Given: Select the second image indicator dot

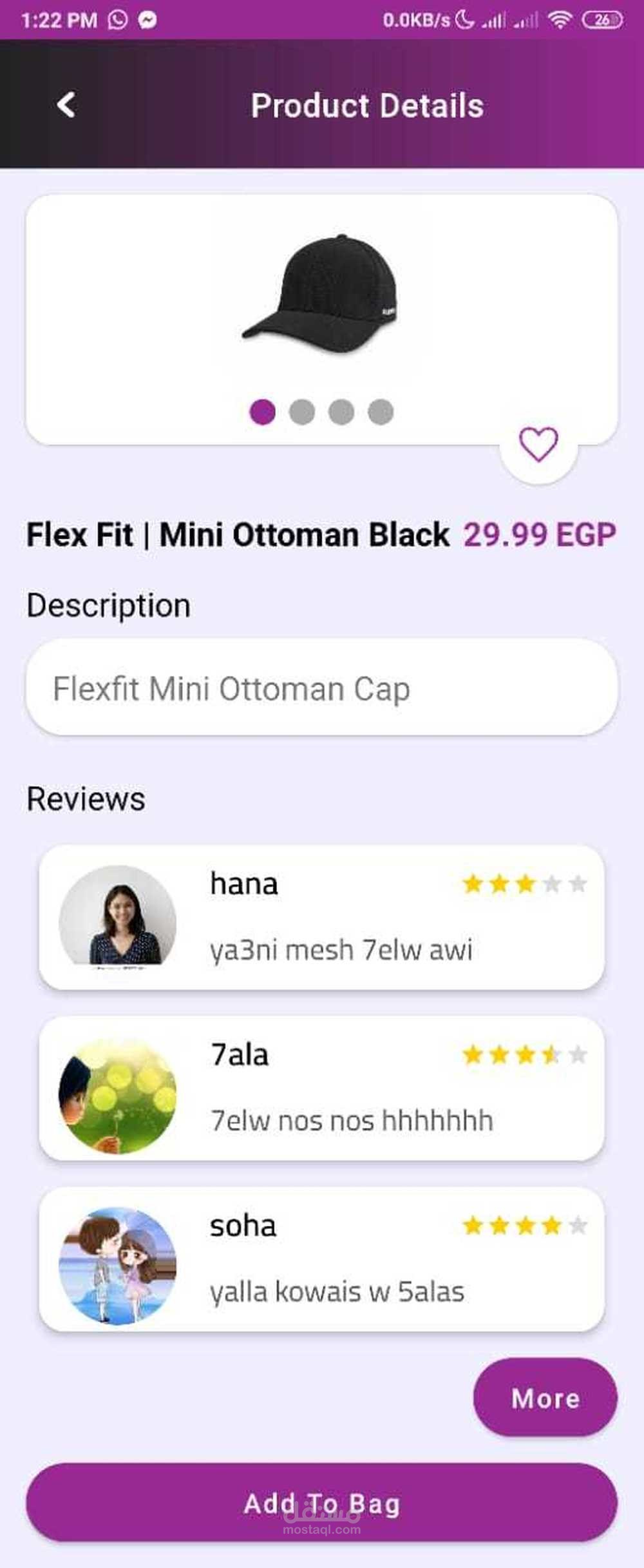Looking at the screenshot, I should pyautogui.click(x=302, y=412).
